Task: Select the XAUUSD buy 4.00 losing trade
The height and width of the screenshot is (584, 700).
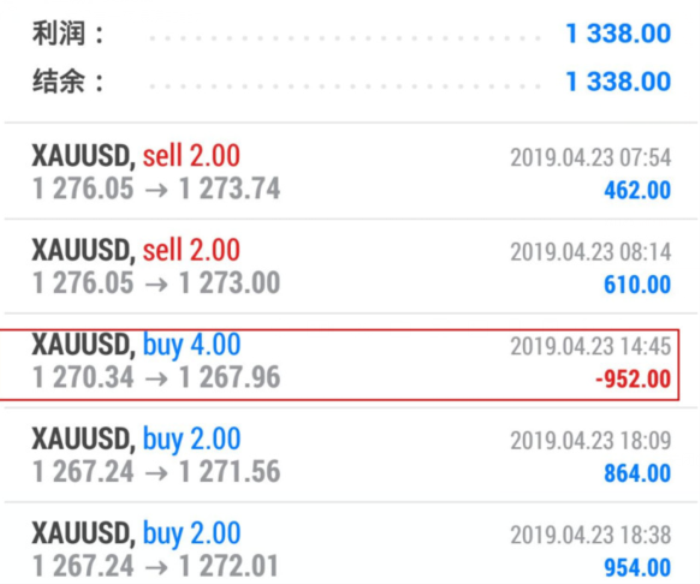Action: [x=350, y=361]
